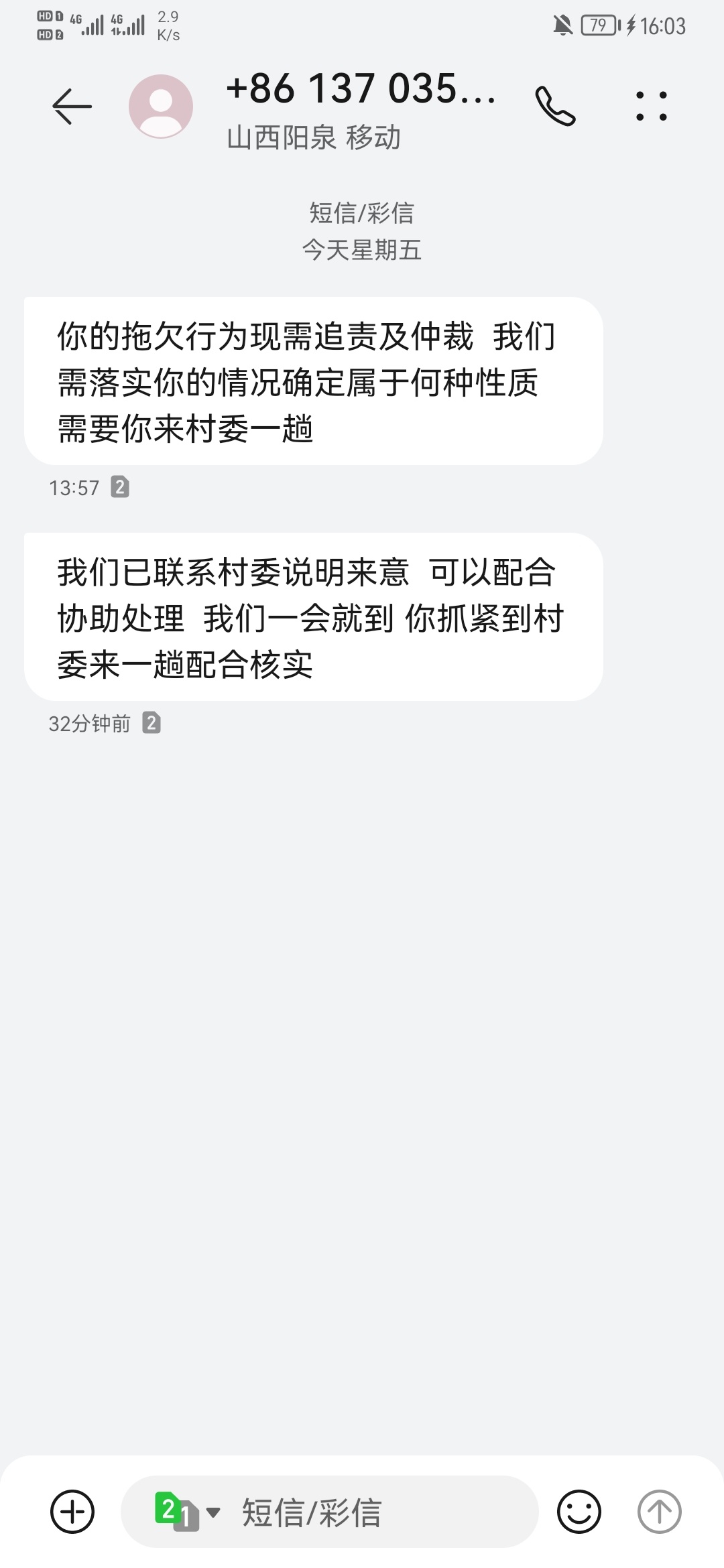Open the emoji picker
This screenshot has height=1568, width=724.
579,1512
